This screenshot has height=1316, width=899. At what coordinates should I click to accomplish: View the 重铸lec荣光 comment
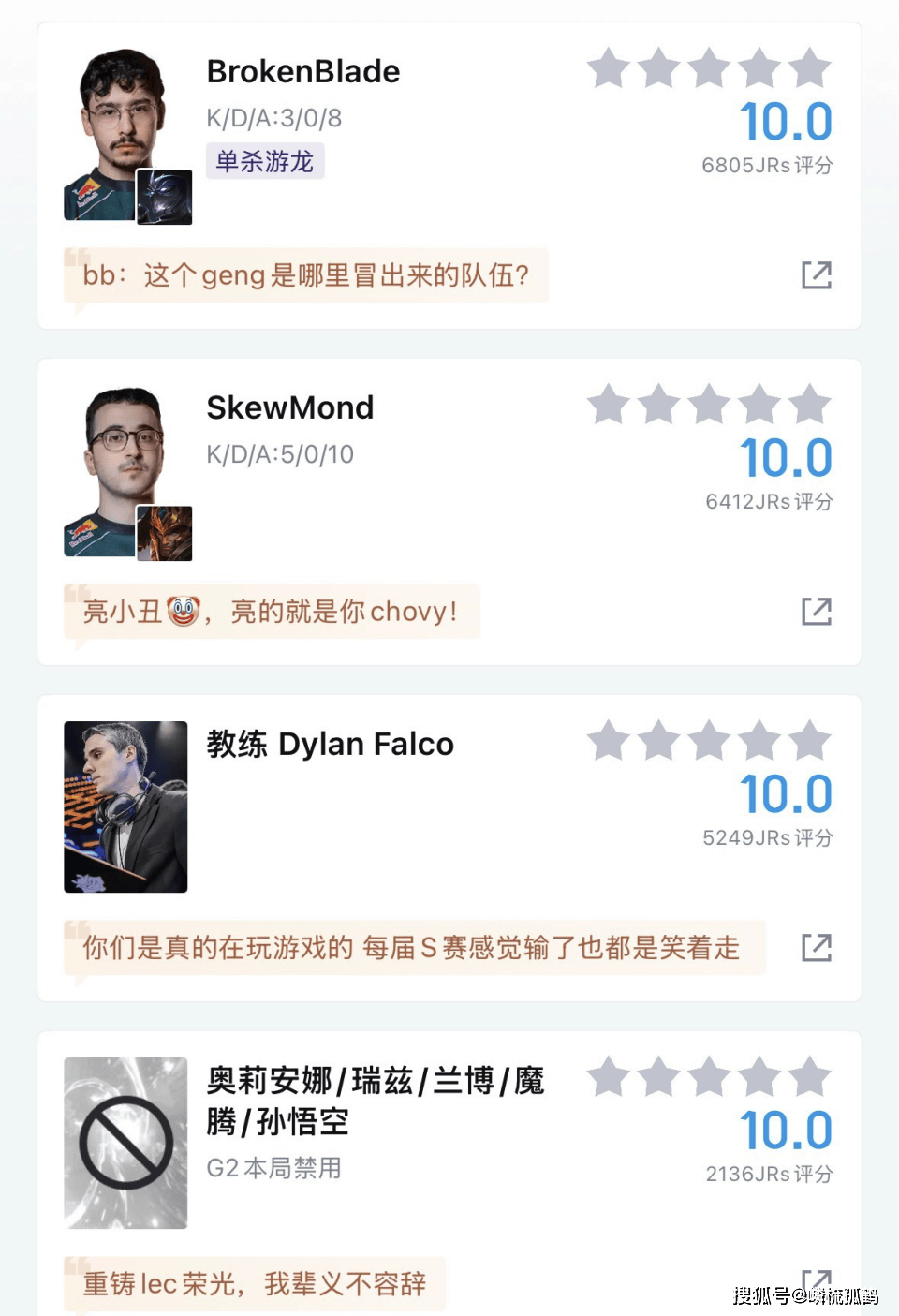pos(255,1283)
